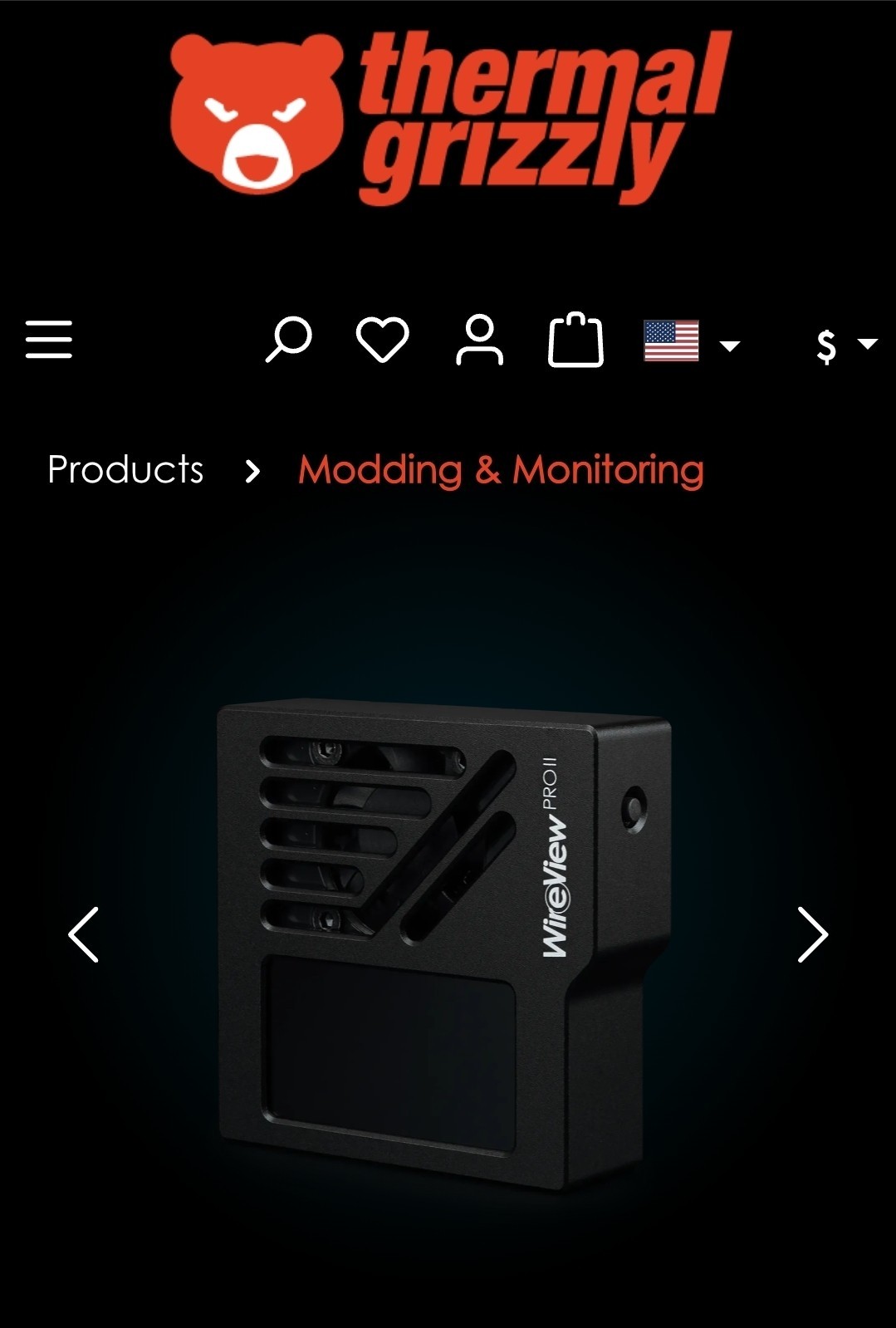
Task: Show the next product image
Action: 812,934
